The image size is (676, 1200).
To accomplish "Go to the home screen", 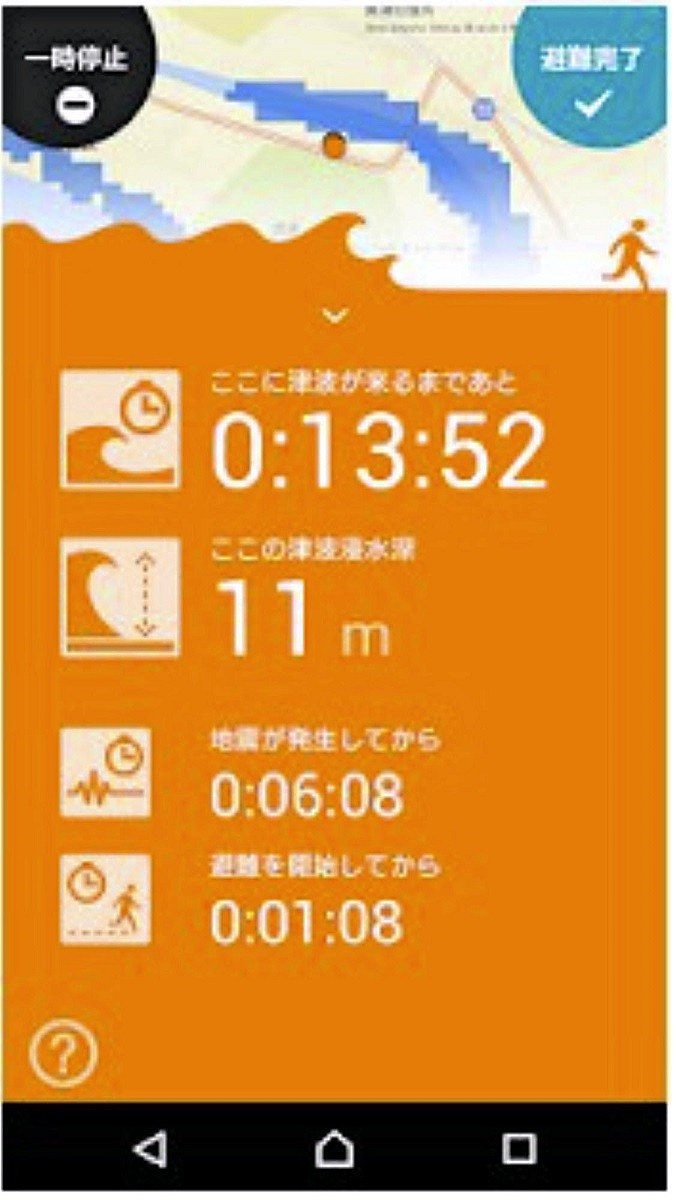I will click(x=334, y=1150).
